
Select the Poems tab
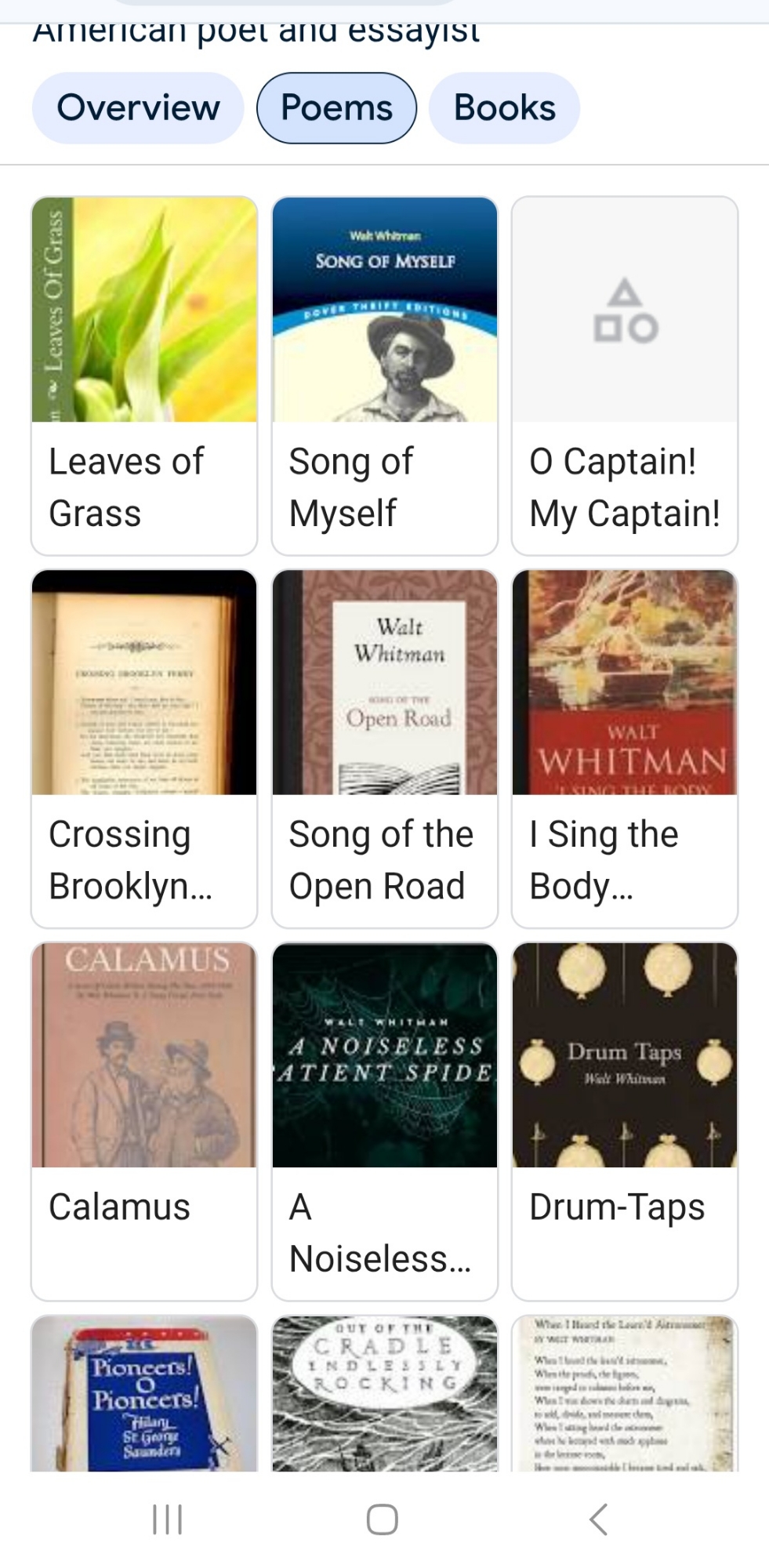pyautogui.click(x=336, y=108)
